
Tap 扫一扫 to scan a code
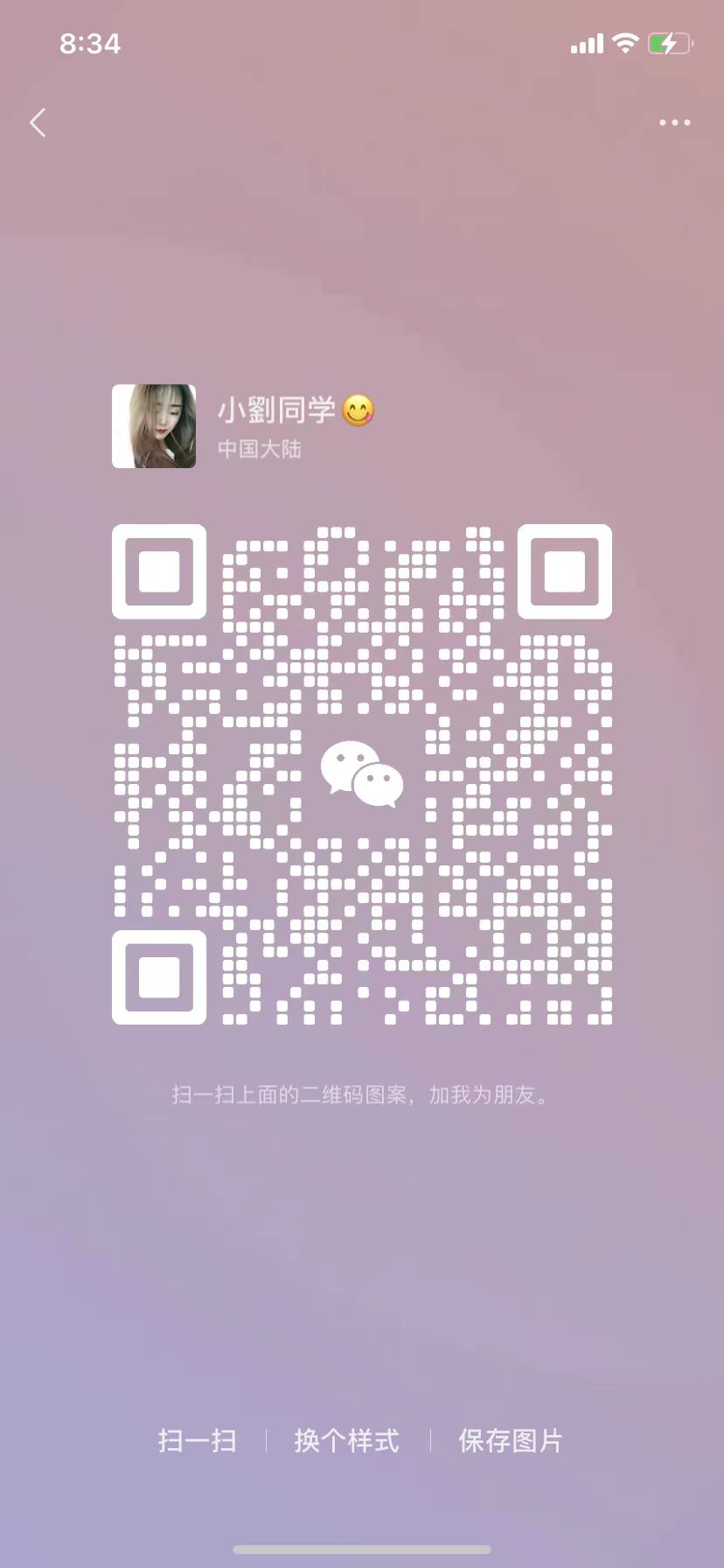coord(198,1440)
